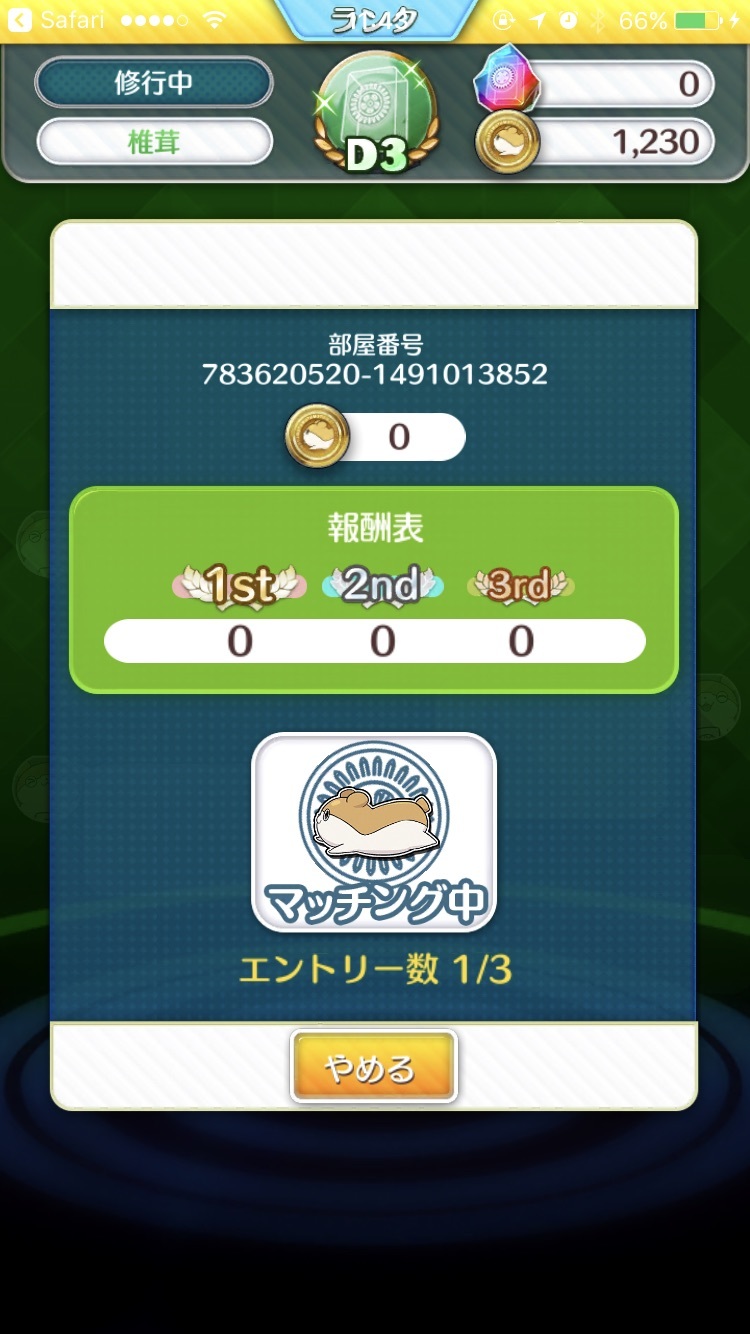Tap the 椎茸 player name pill
The image size is (750, 1334).
click(154, 142)
